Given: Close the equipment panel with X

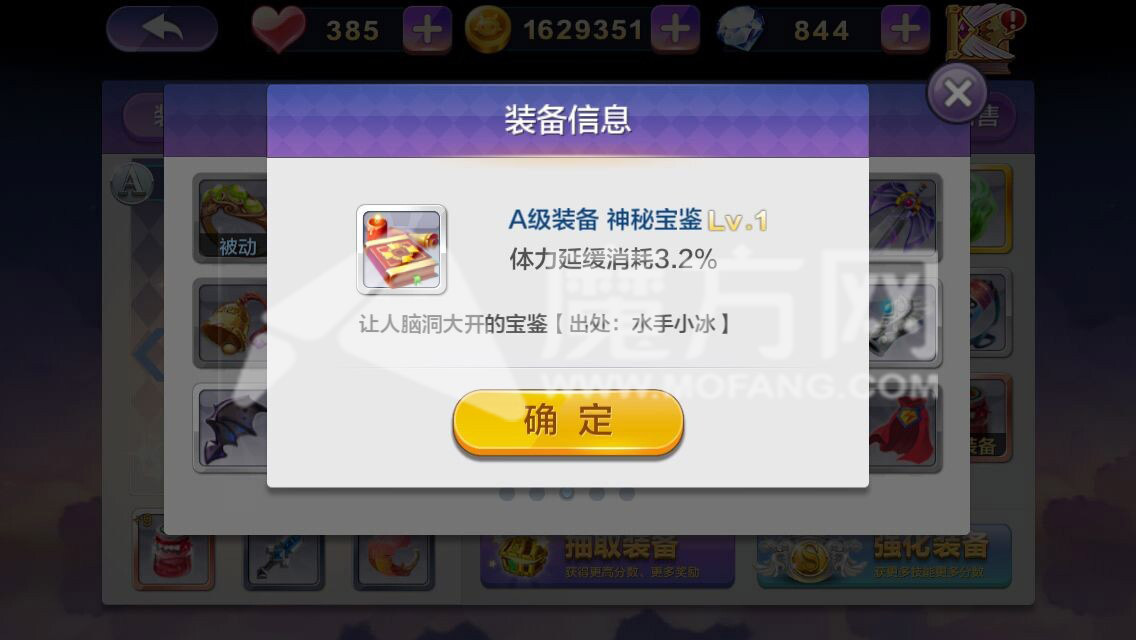Looking at the screenshot, I should pyautogui.click(x=957, y=94).
